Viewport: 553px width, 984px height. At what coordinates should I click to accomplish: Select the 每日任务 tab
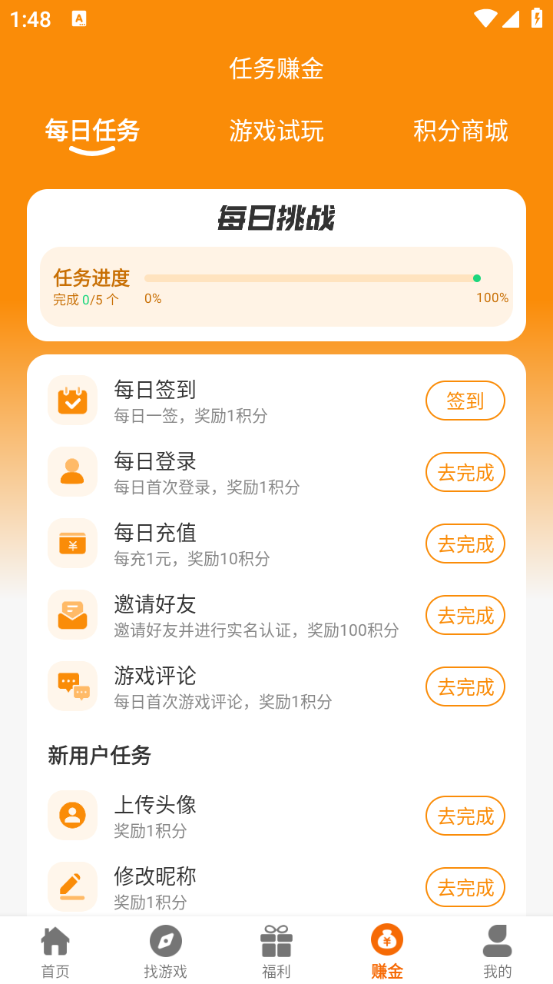click(x=92, y=131)
